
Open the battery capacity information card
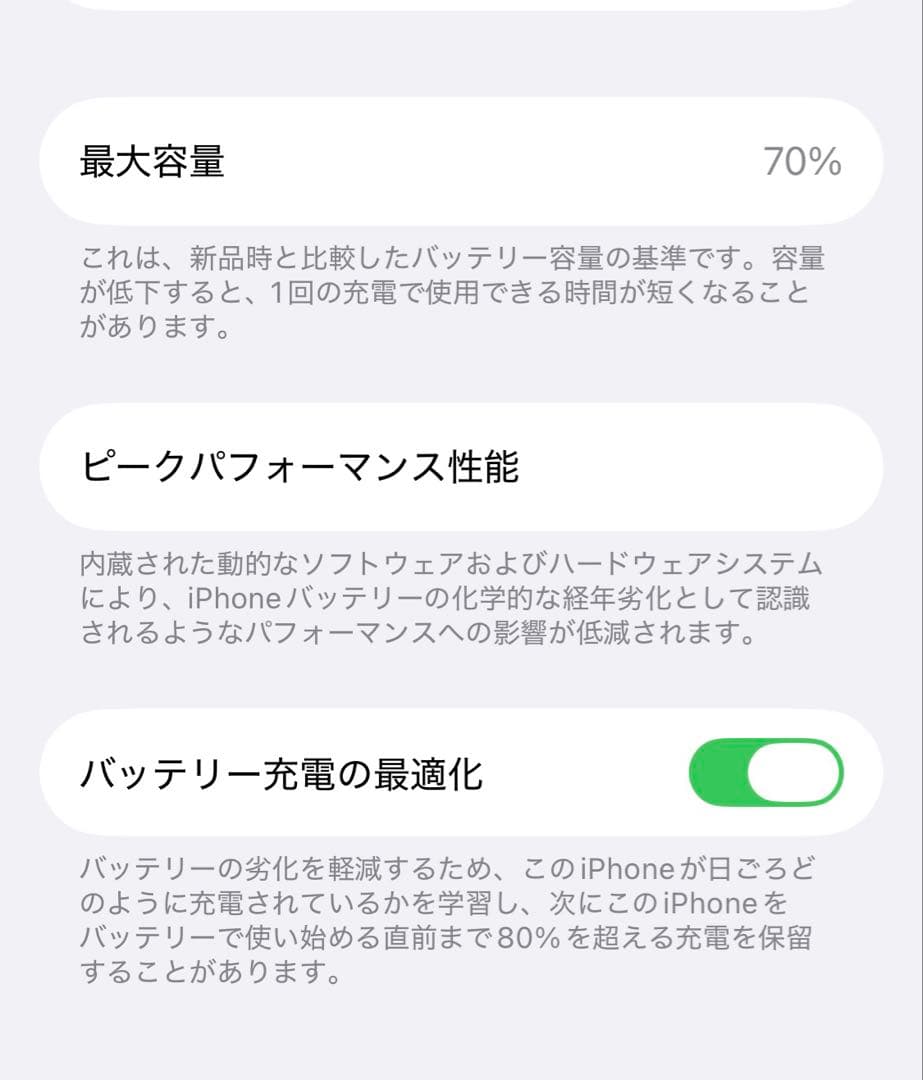click(460, 160)
